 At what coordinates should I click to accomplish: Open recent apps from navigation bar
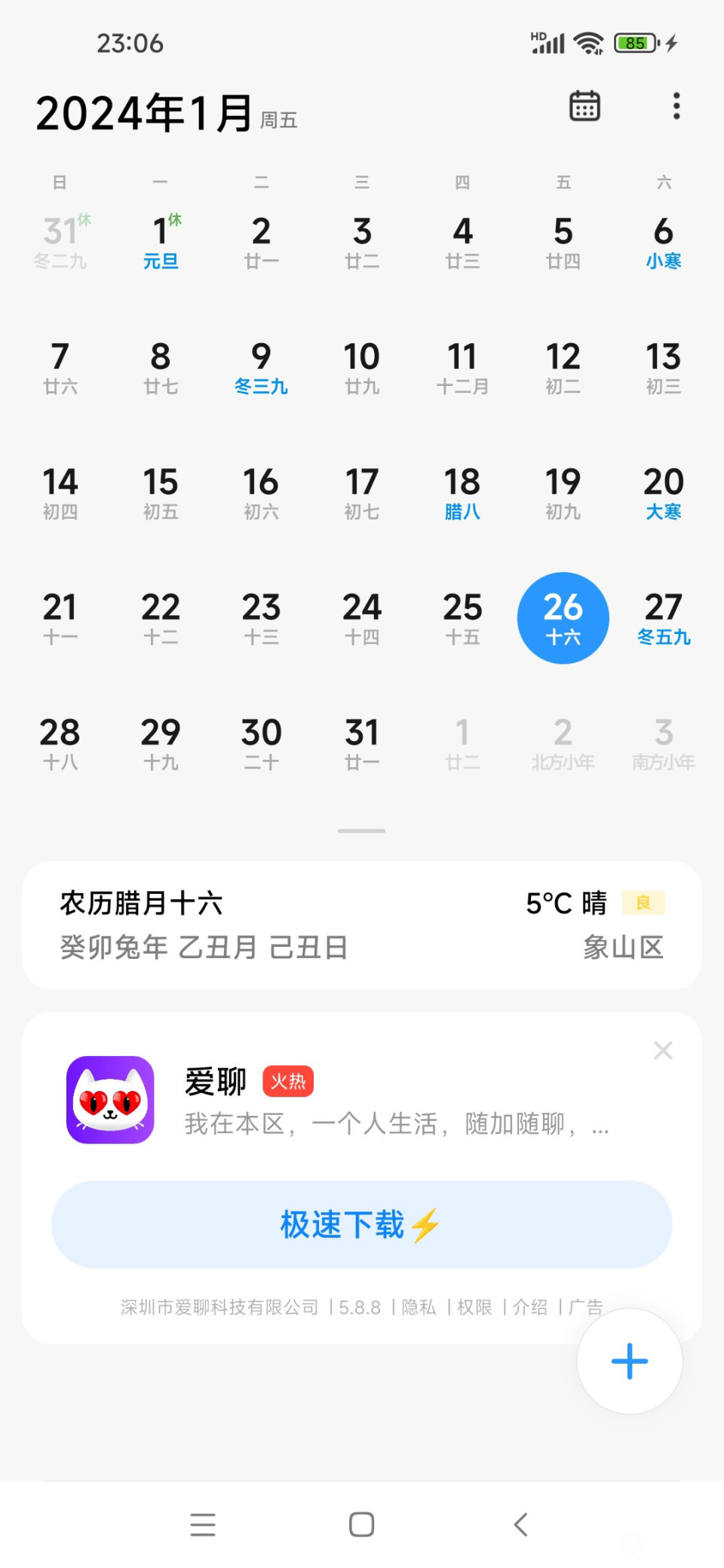203,1524
